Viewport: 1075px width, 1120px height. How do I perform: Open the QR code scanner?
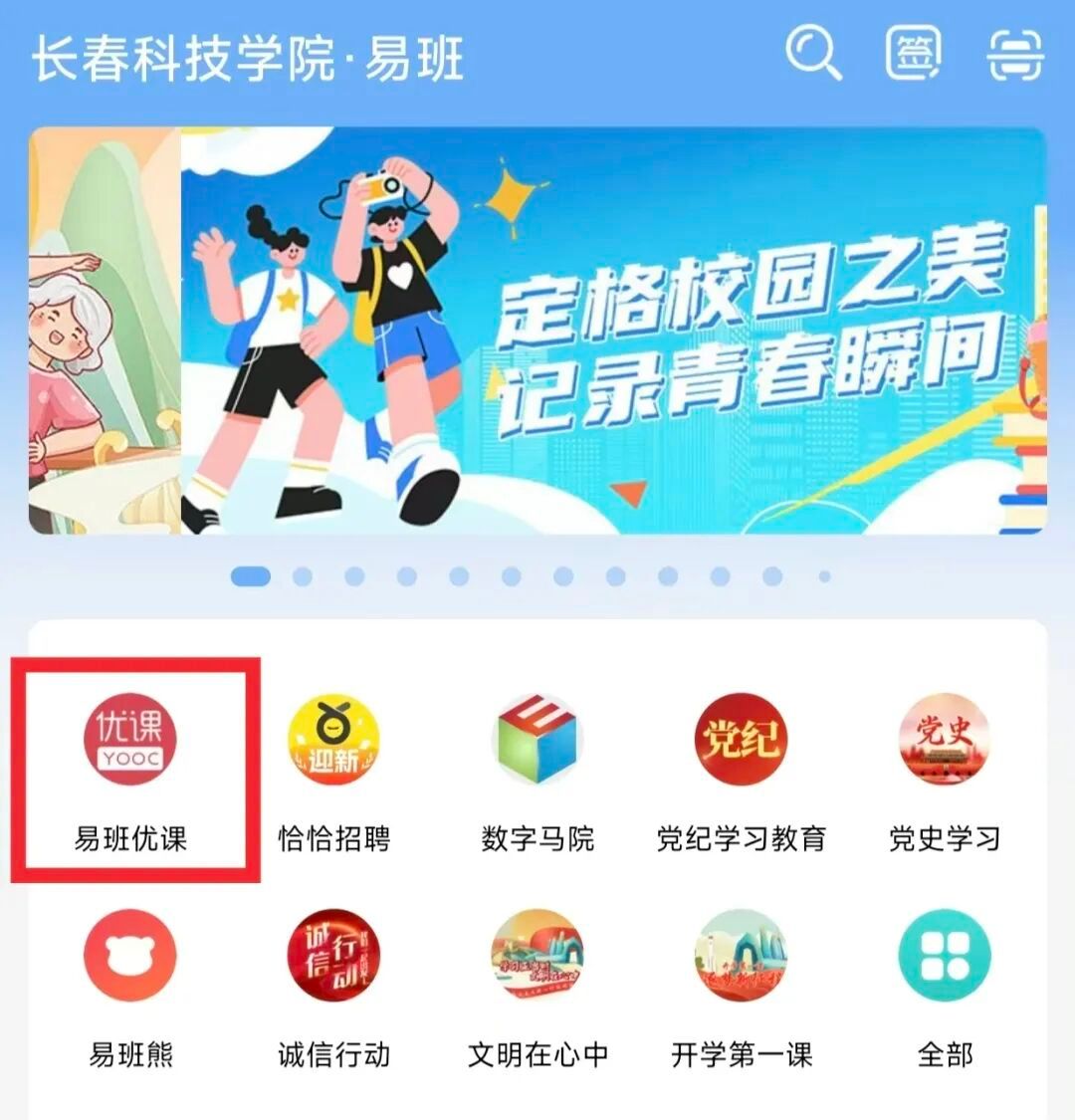click(1014, 54)
